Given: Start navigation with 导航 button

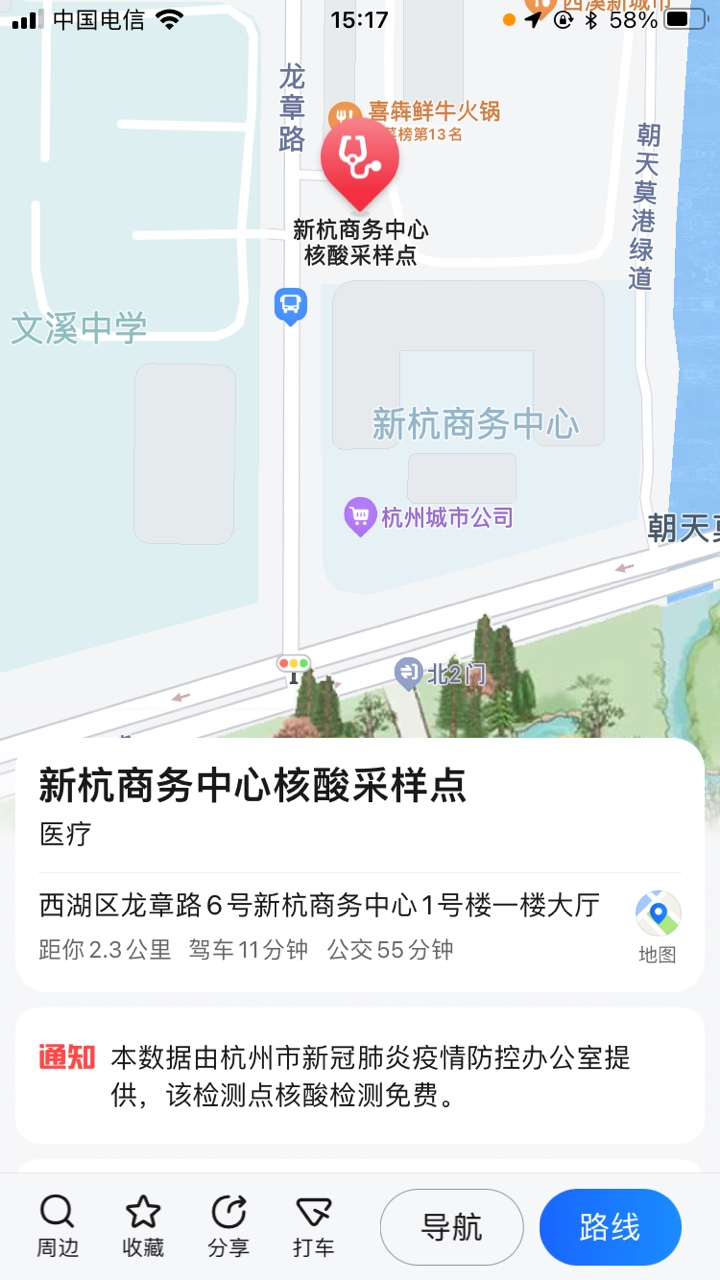Looking at the screenshot, I should pos(452,1227).
